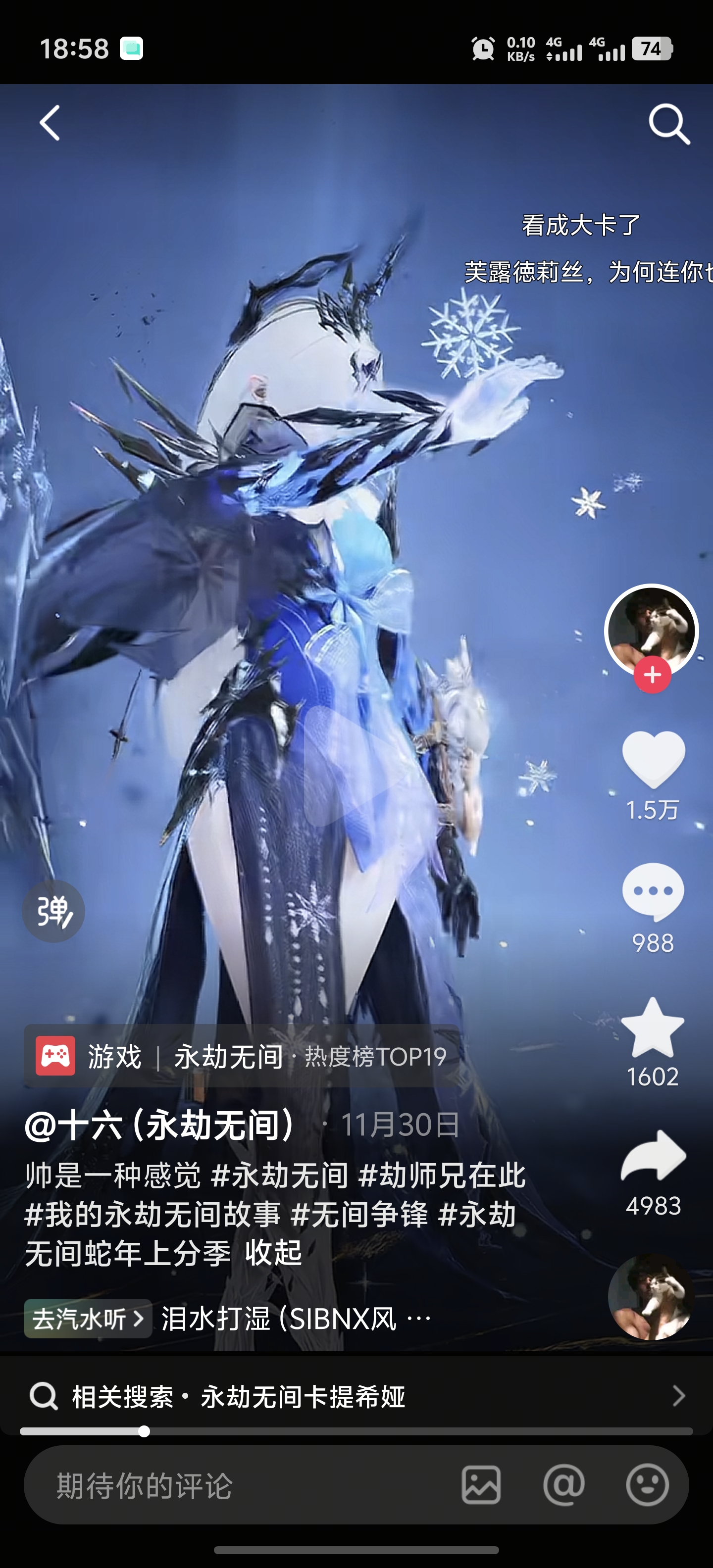Mention someone with the @ icon
The image size is (713, 1568).
pyautogui.click(x=564, y=1485)
